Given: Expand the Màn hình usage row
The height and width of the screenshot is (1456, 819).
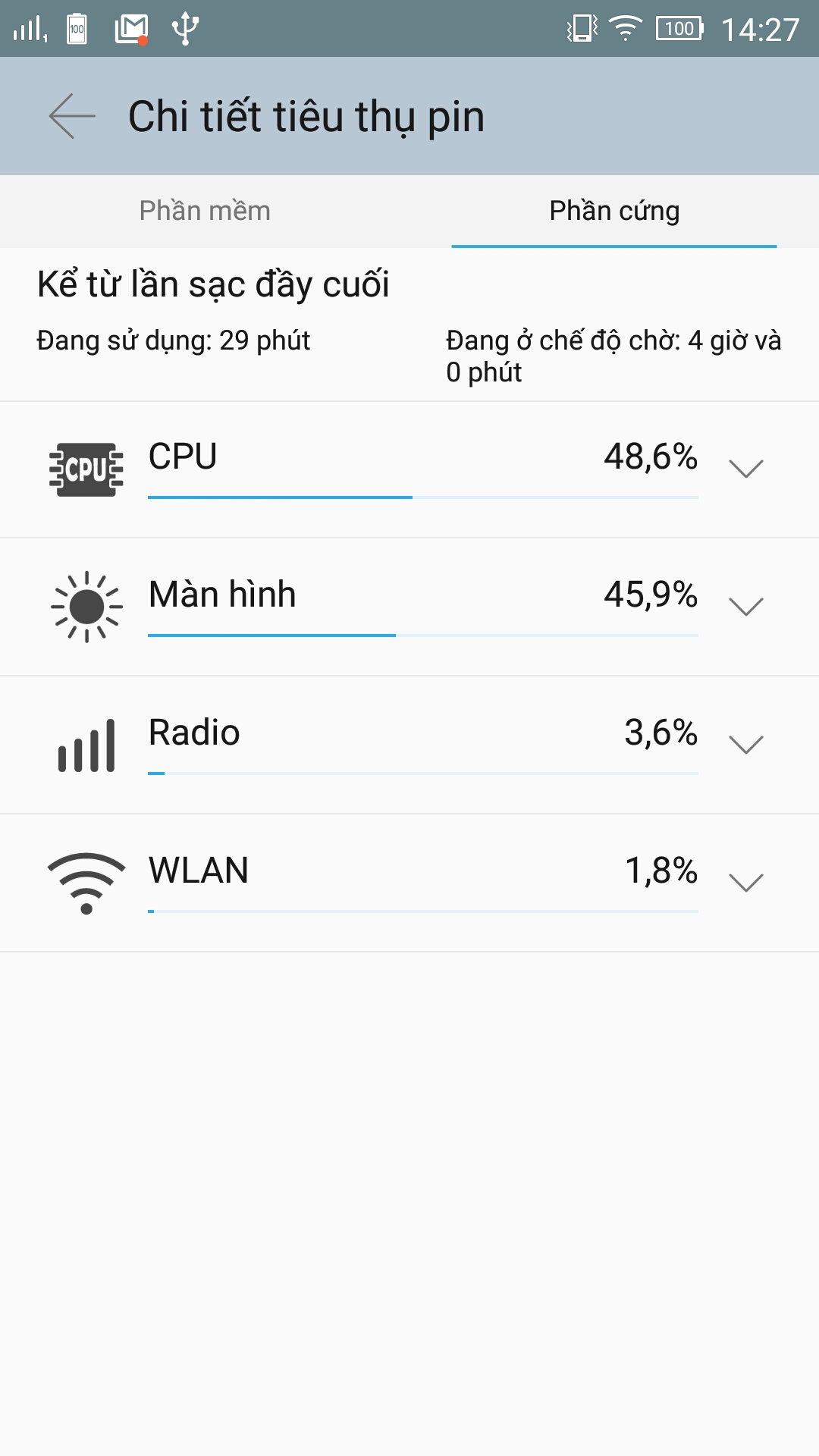Looking at the screenshot, I should [745, 607].
